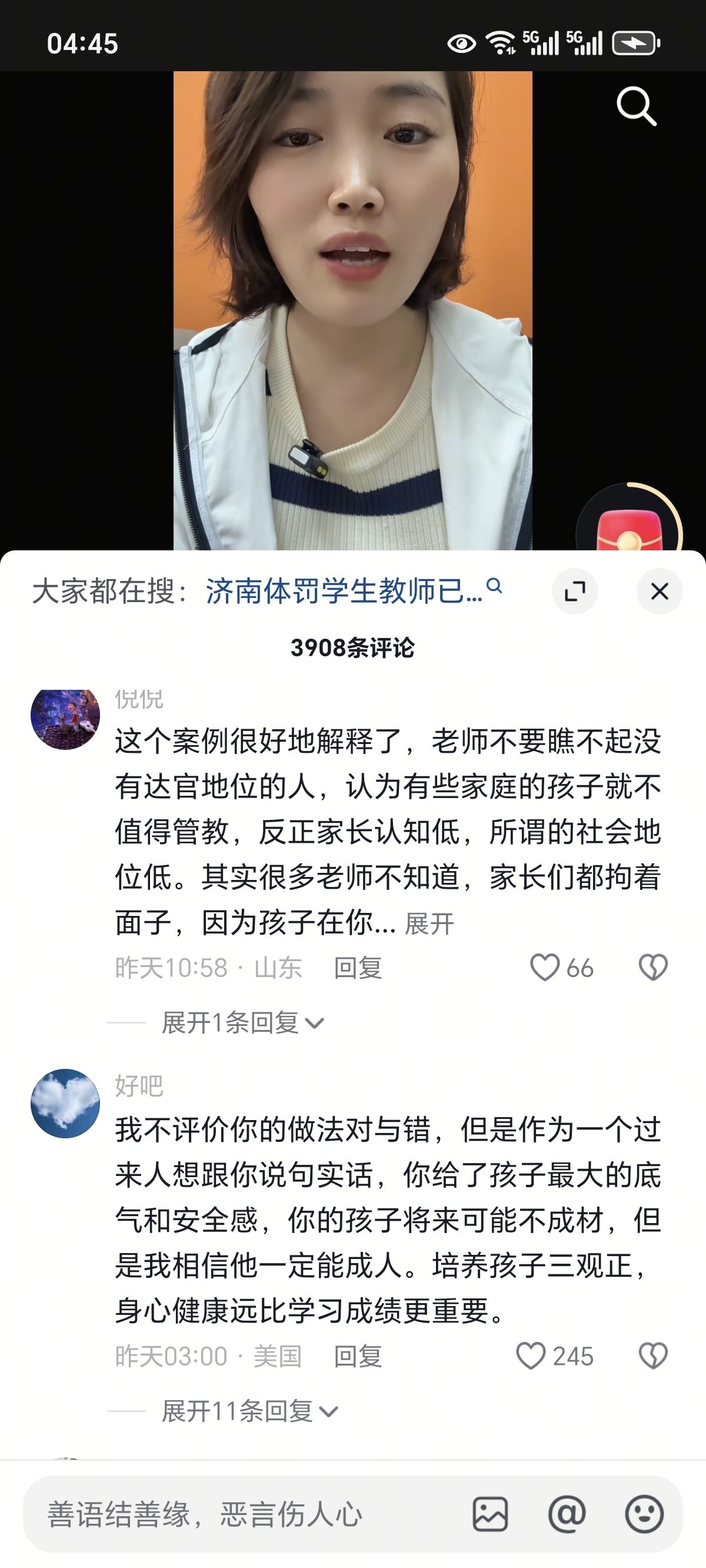Open 好吧's profile avatar
706x1568 pixels.
[65, 1103]
